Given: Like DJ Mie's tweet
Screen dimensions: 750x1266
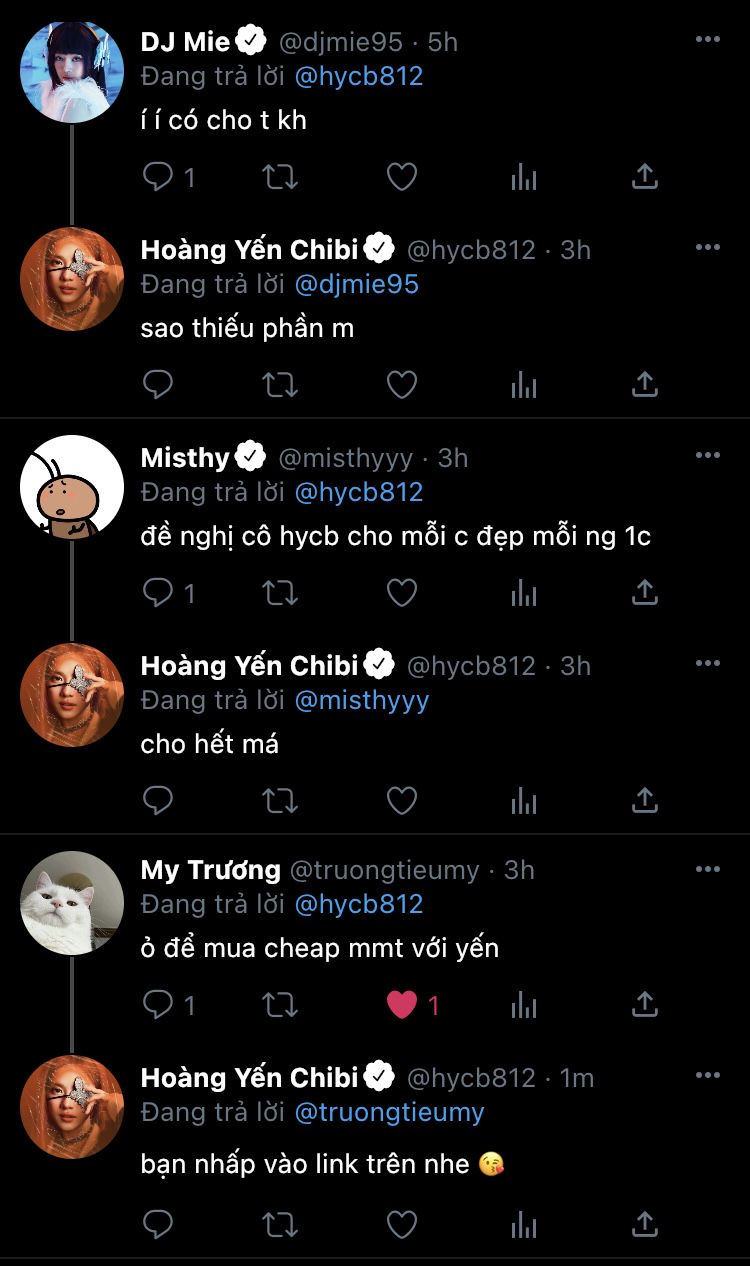Looking at the screenshot, I should pyautogui.click(x=402, y=177).
